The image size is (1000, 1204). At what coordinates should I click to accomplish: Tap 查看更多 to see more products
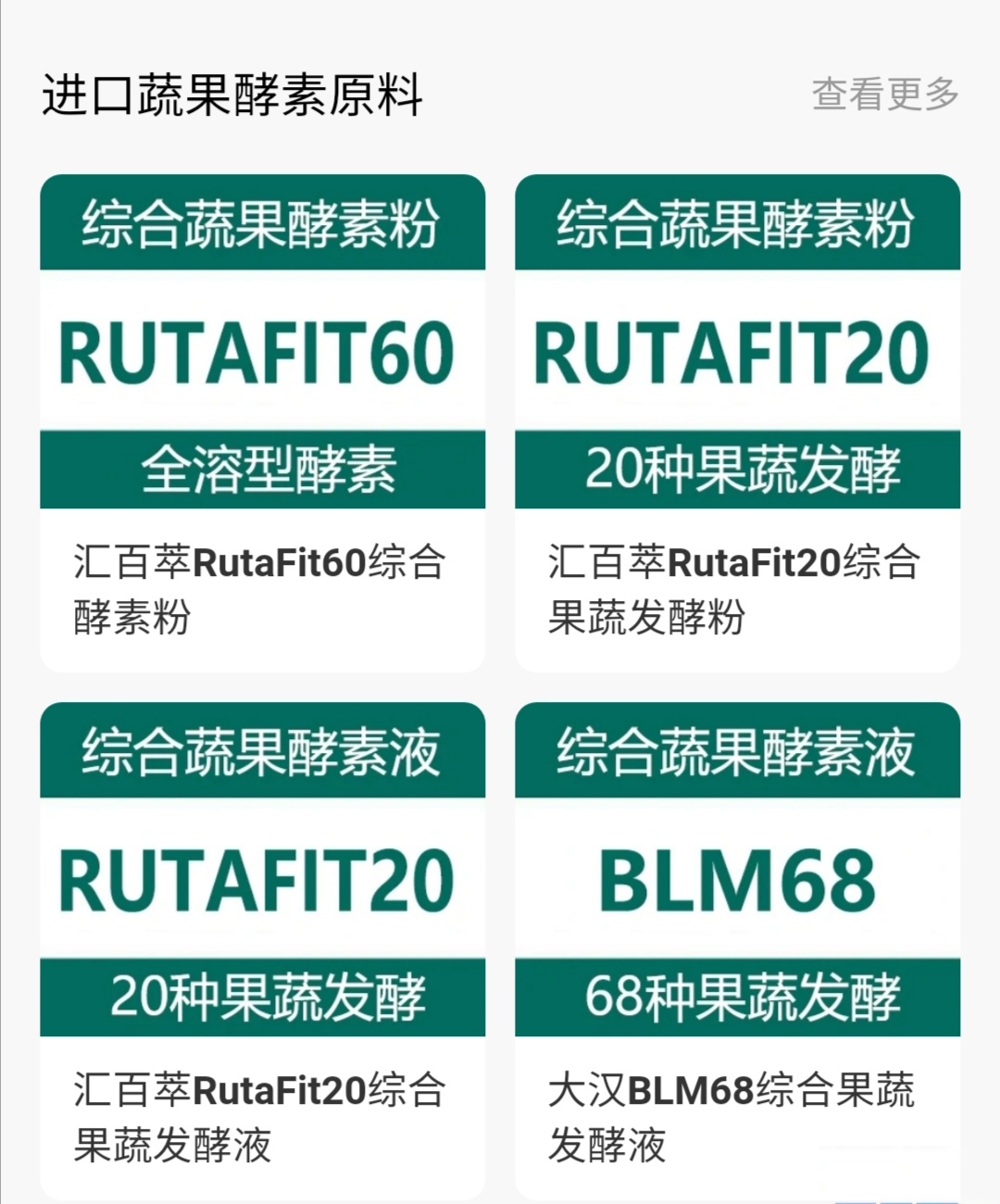pyautogui.click(x=884, y=94)
